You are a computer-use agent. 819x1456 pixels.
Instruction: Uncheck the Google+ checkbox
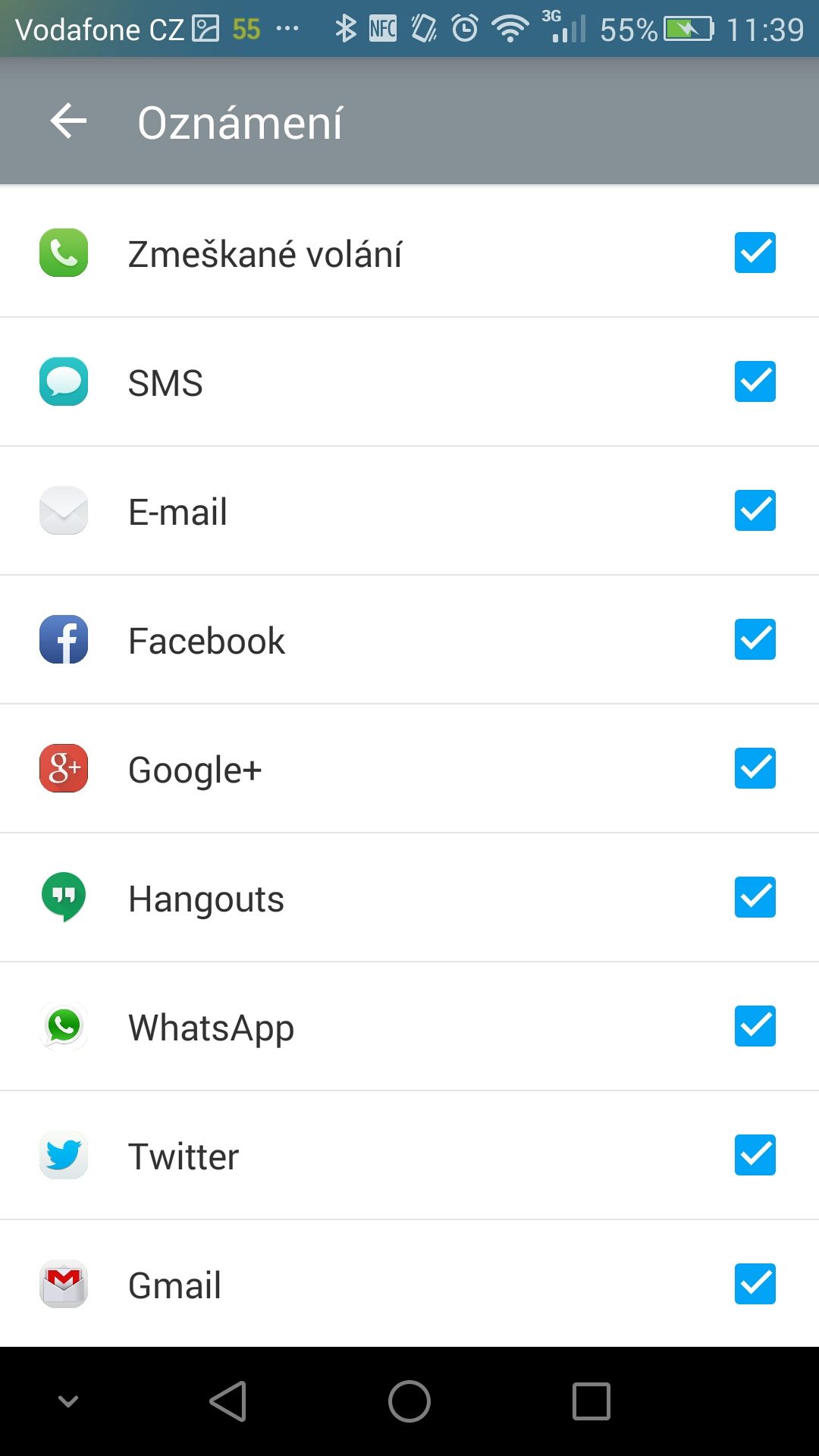(x=755, y=768)
